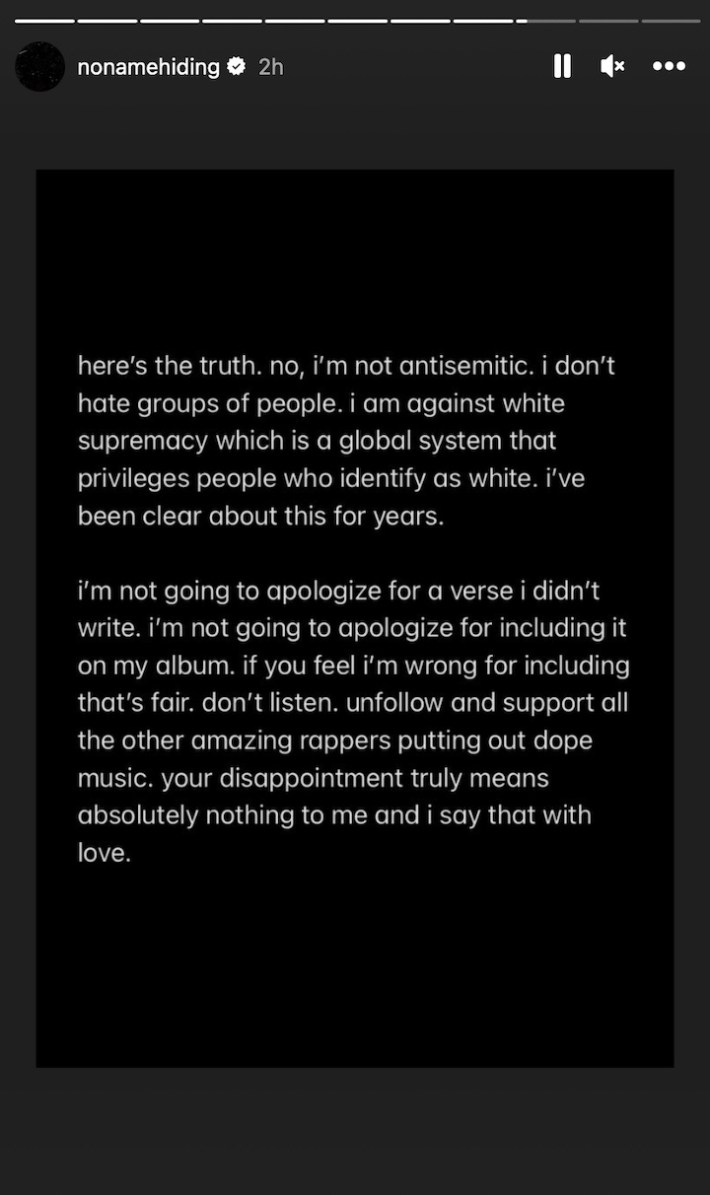Unmute the story audio
The image size is (710, 1195).
coord(612,66)
